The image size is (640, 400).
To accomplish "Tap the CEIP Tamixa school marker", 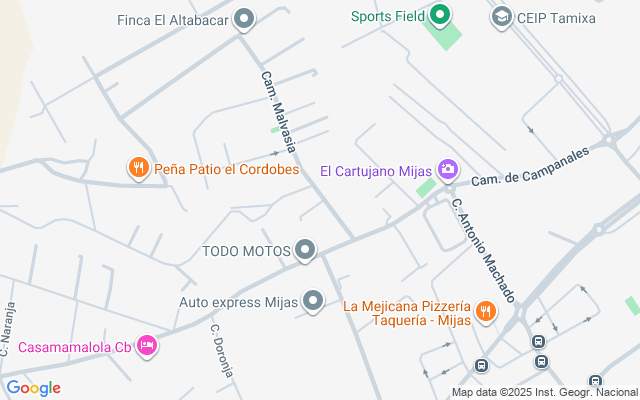I will [x=501, y=16].
